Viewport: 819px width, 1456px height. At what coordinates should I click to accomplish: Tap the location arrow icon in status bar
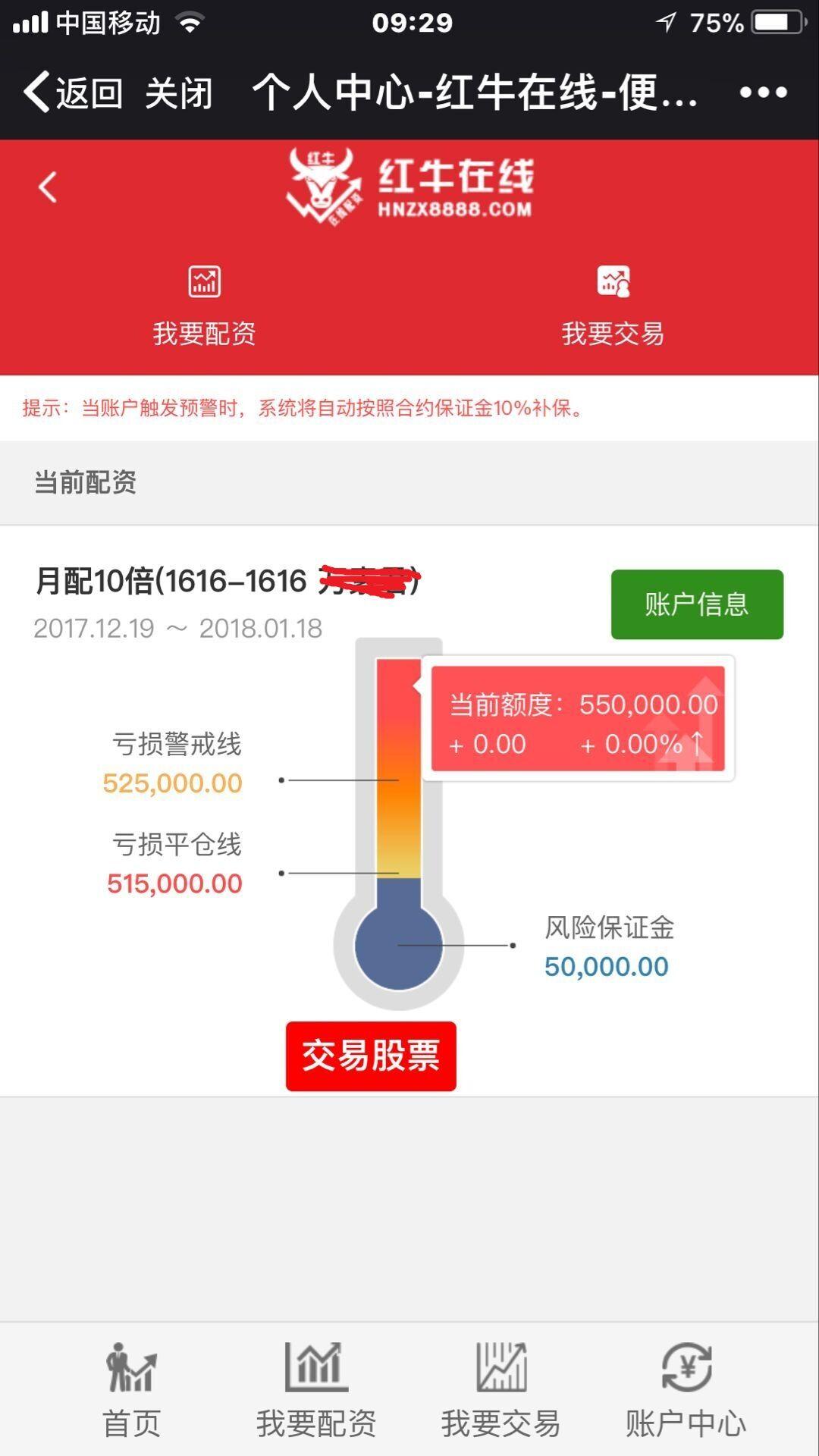(666, 22)
